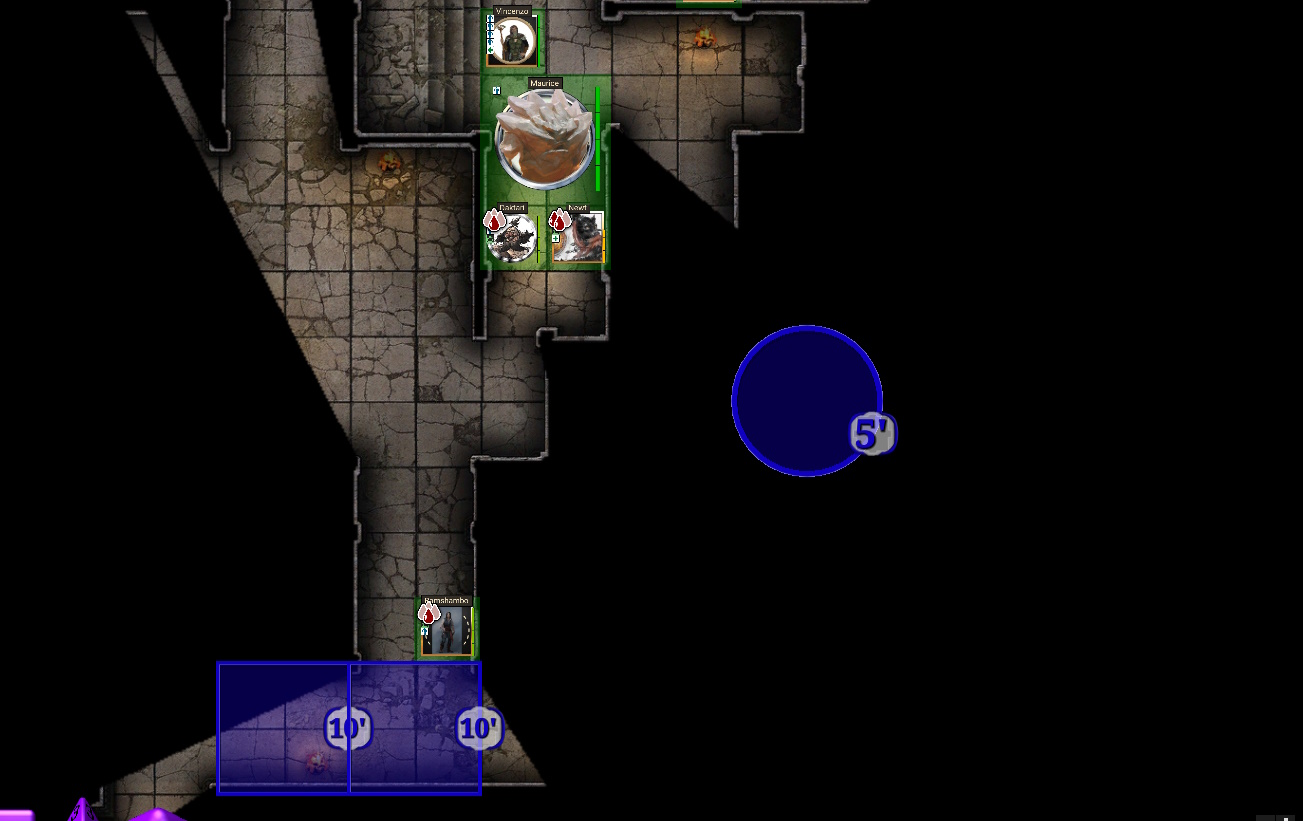1303x821 pixels.
Task: Select the Vincenzo character token
Action: pyautogui.click(x=513, y=41)
